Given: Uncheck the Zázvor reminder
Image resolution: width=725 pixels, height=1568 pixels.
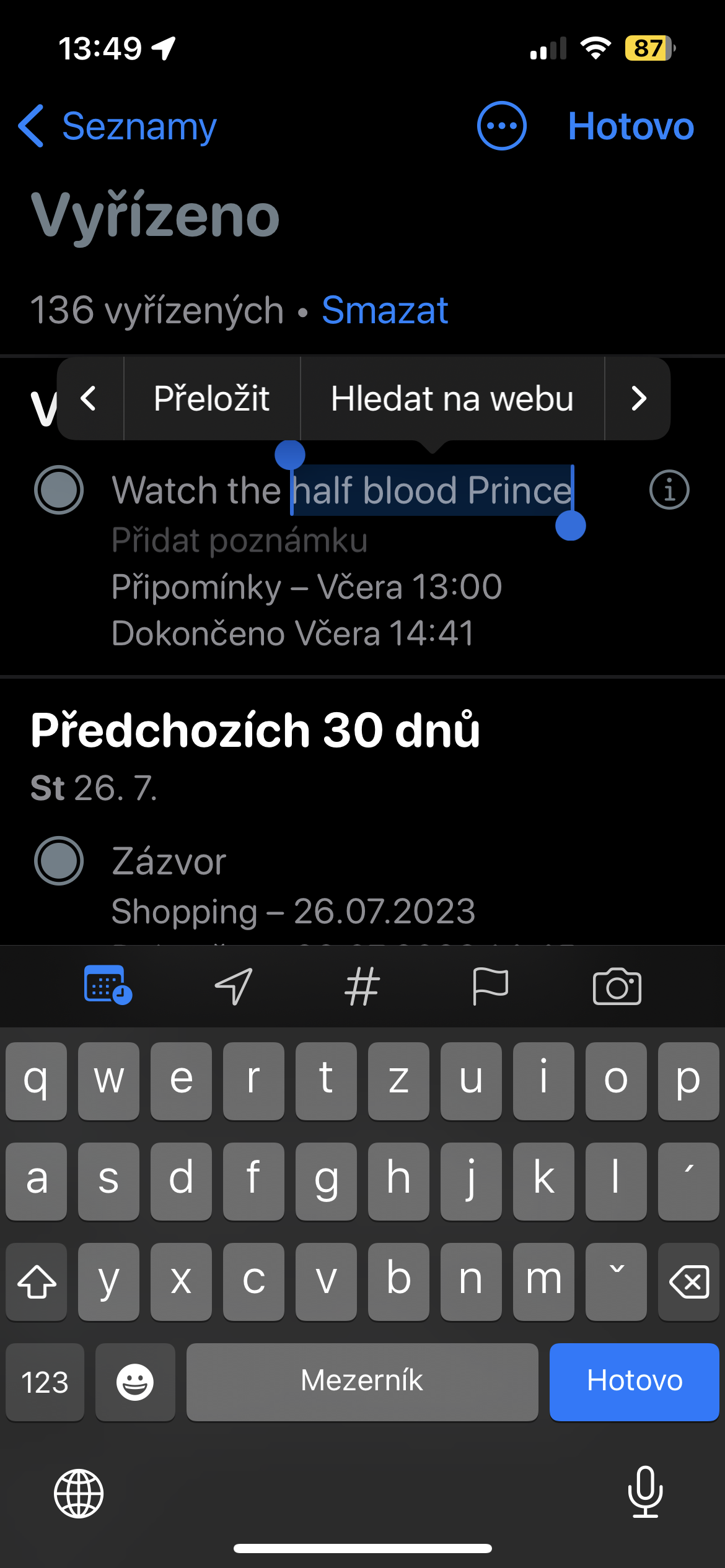Looking at the screenshot, I should coord(59,861).
